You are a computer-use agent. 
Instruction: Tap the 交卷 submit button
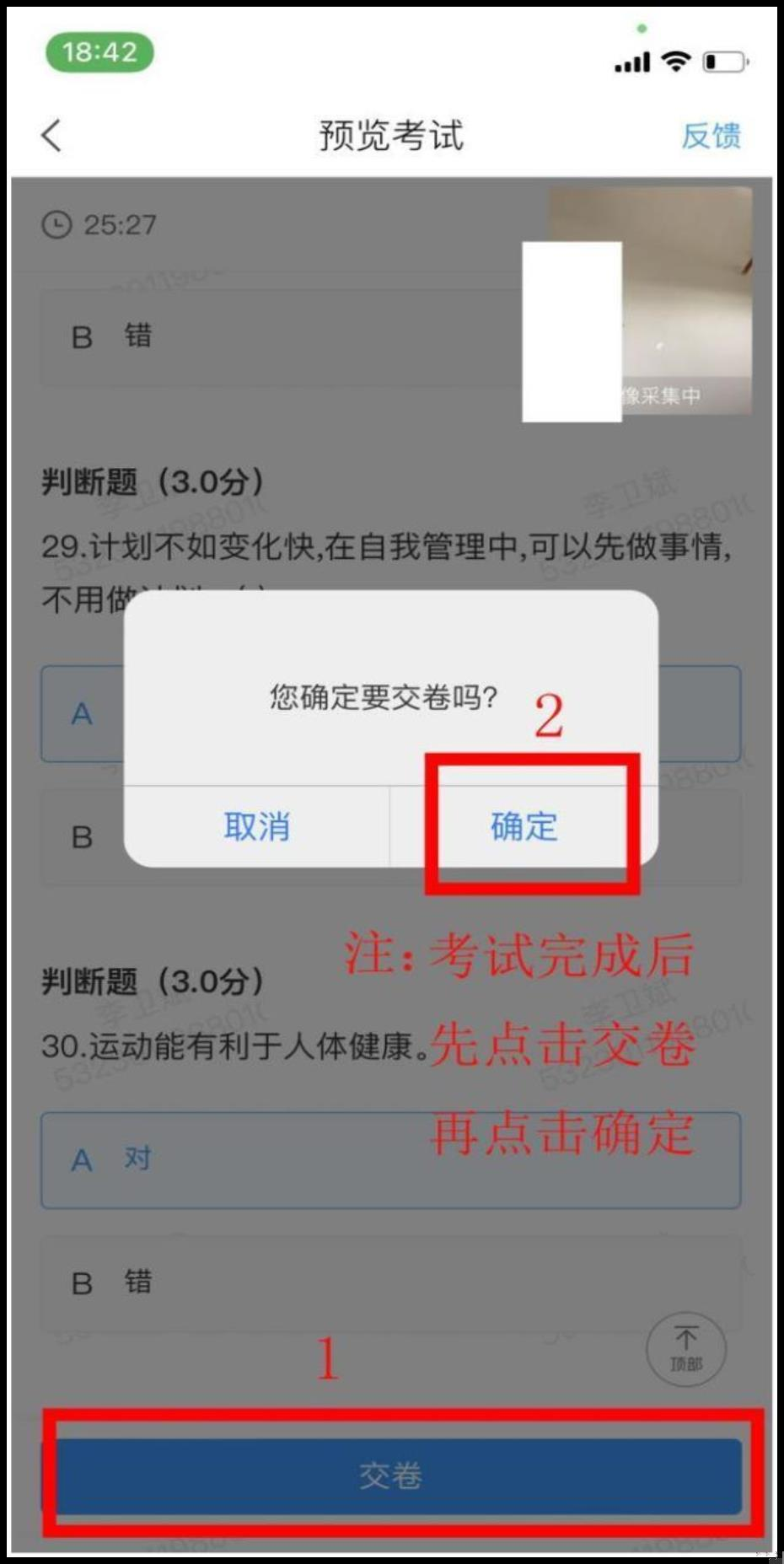391,1475
